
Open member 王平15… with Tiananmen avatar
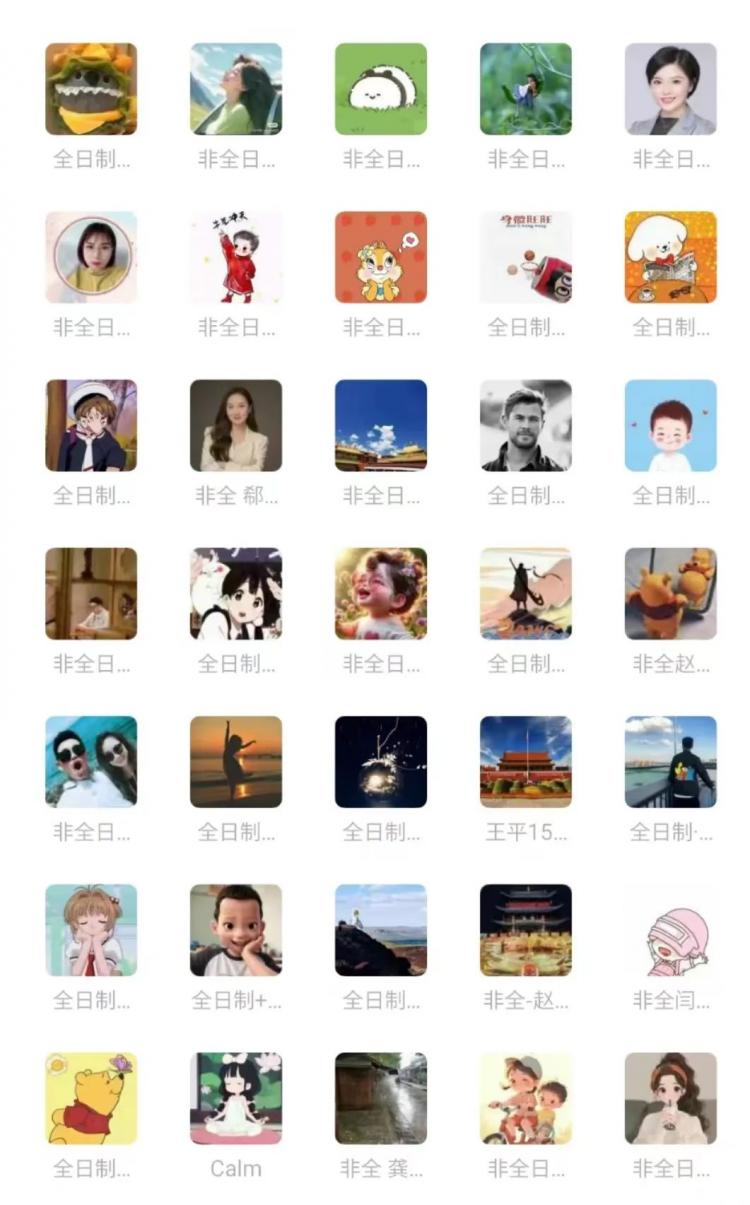tap(526, 762)
